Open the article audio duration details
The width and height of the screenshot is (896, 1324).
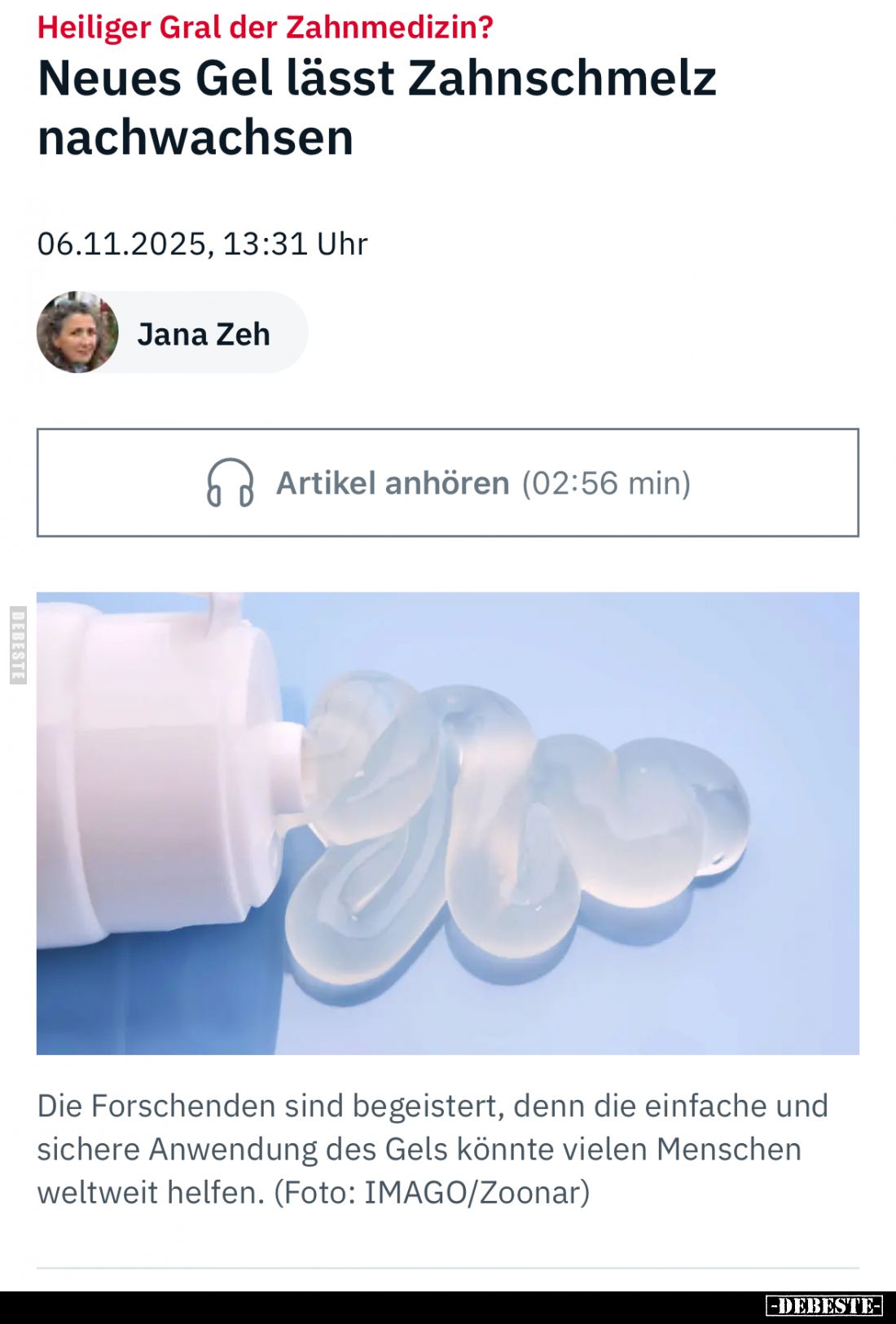tap(607, 484)
